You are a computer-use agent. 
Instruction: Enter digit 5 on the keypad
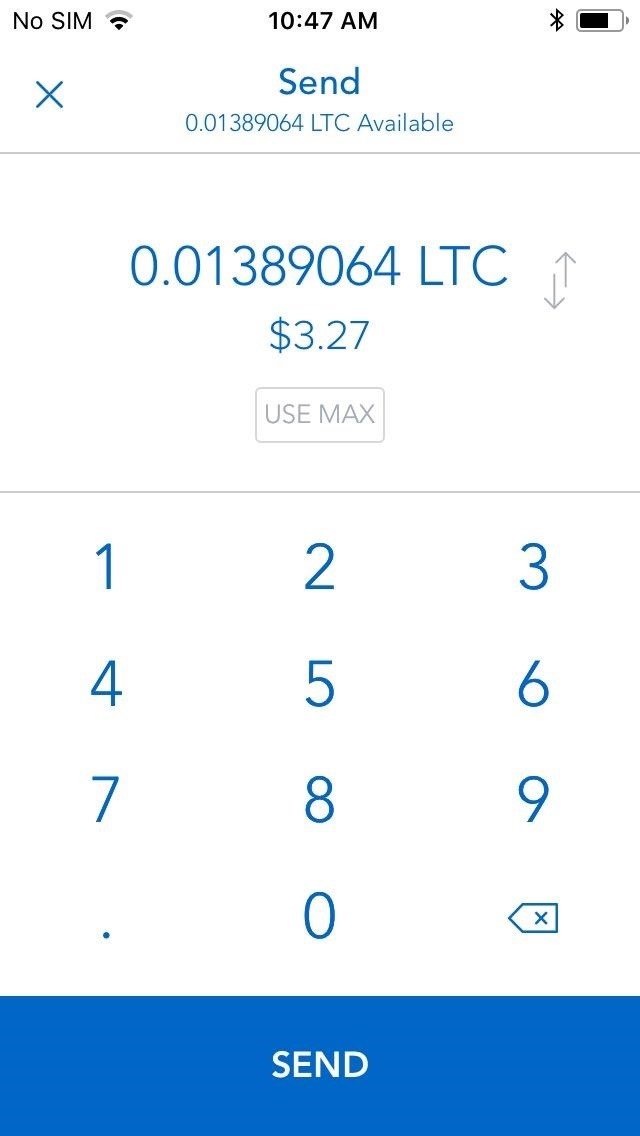point(320,684)
